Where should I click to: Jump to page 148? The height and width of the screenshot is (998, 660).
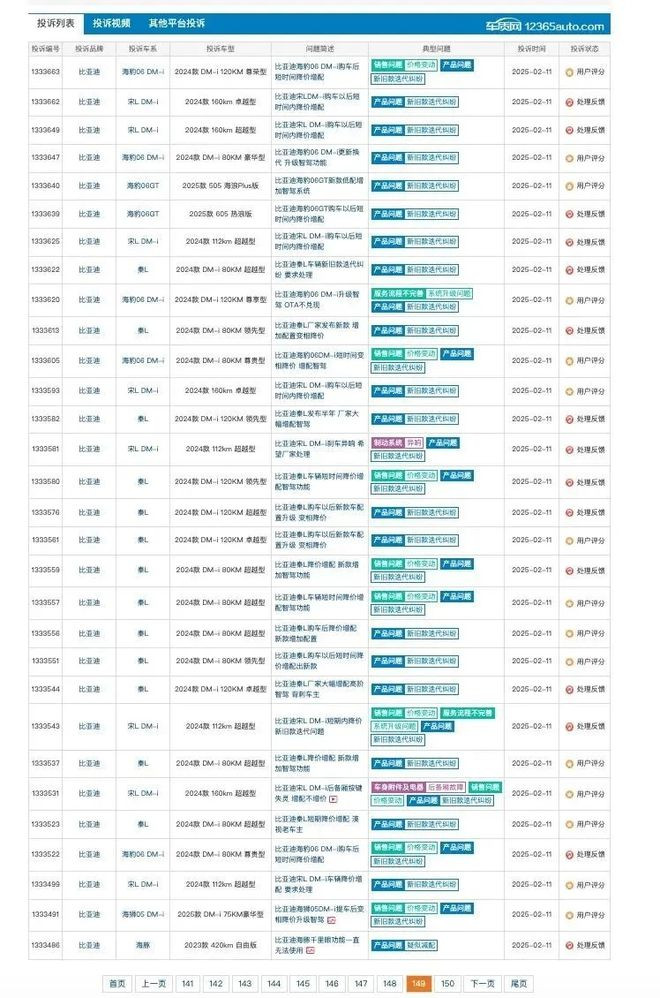click(x=390, y=983)
